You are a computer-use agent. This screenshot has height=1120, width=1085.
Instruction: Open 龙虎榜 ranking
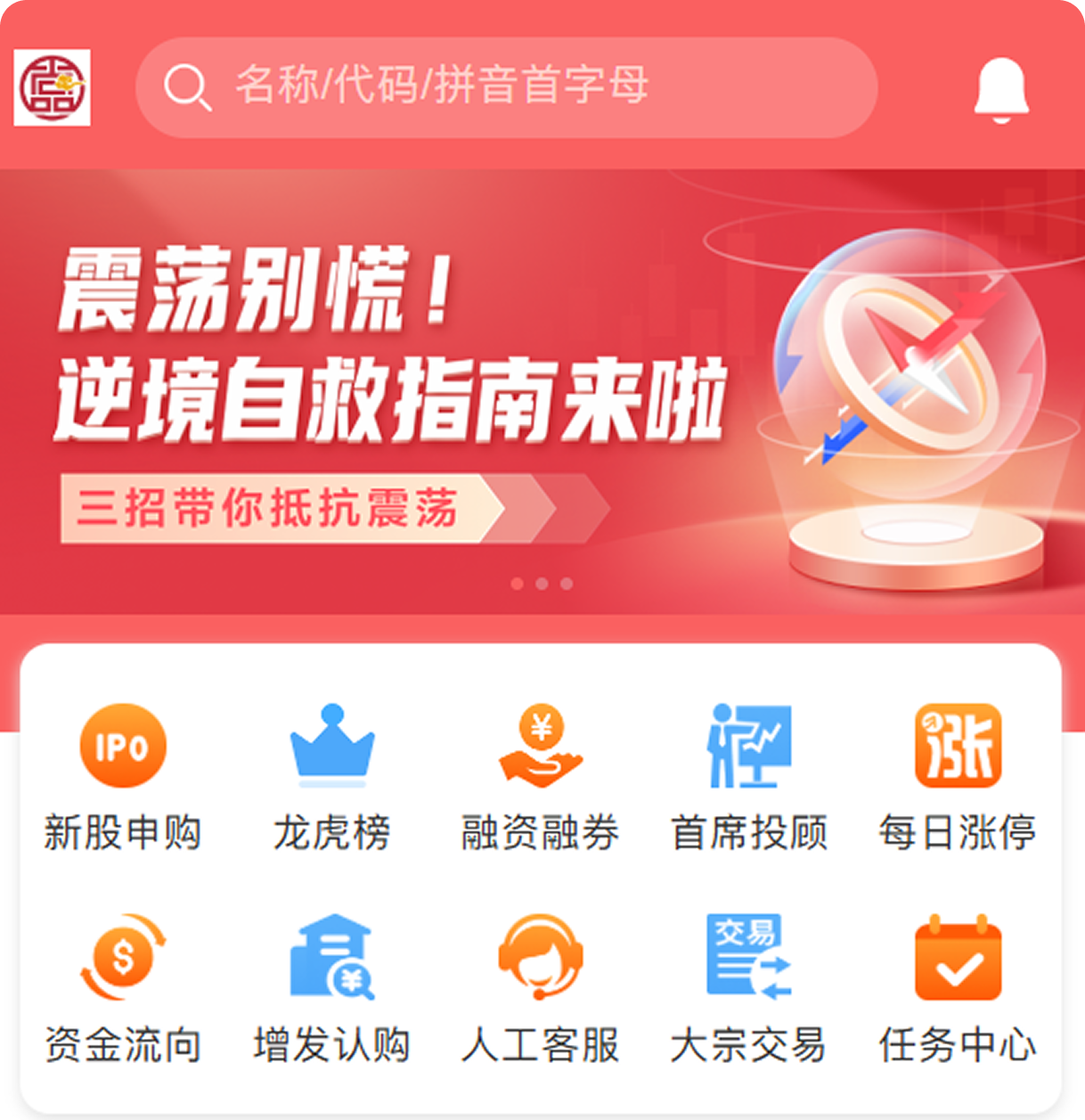tap(331, 777)
